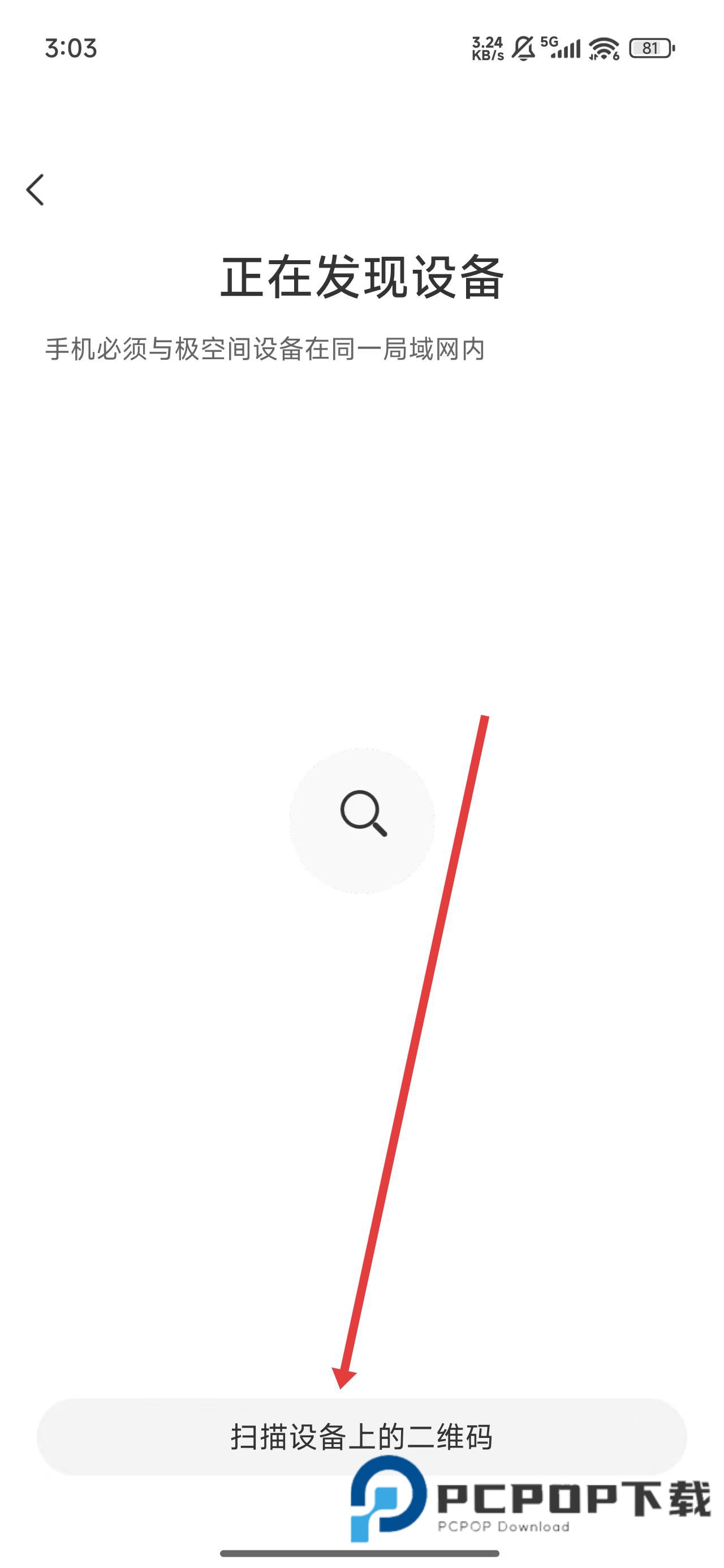Go back using the top-left arrow

coord(35,190)
